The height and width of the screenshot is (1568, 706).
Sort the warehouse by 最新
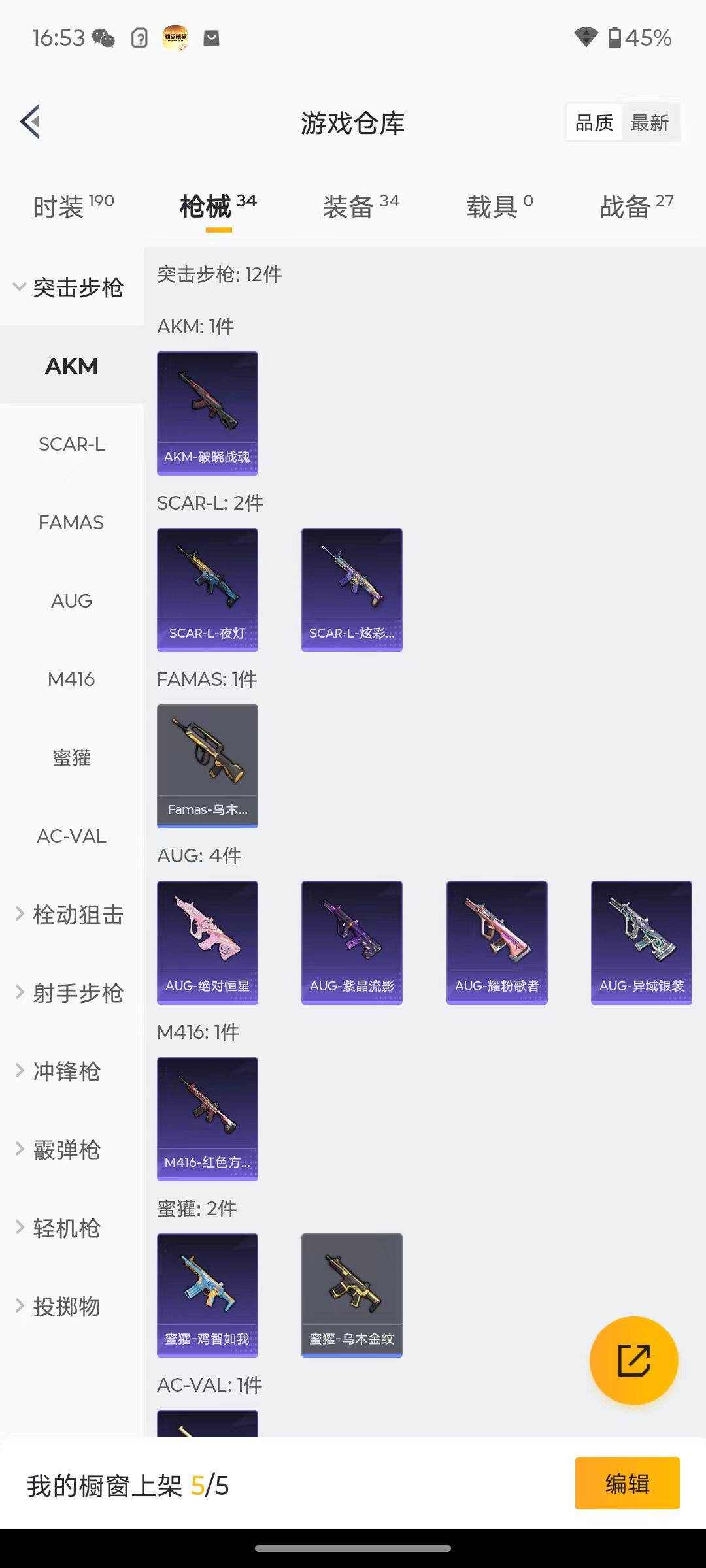649,122
